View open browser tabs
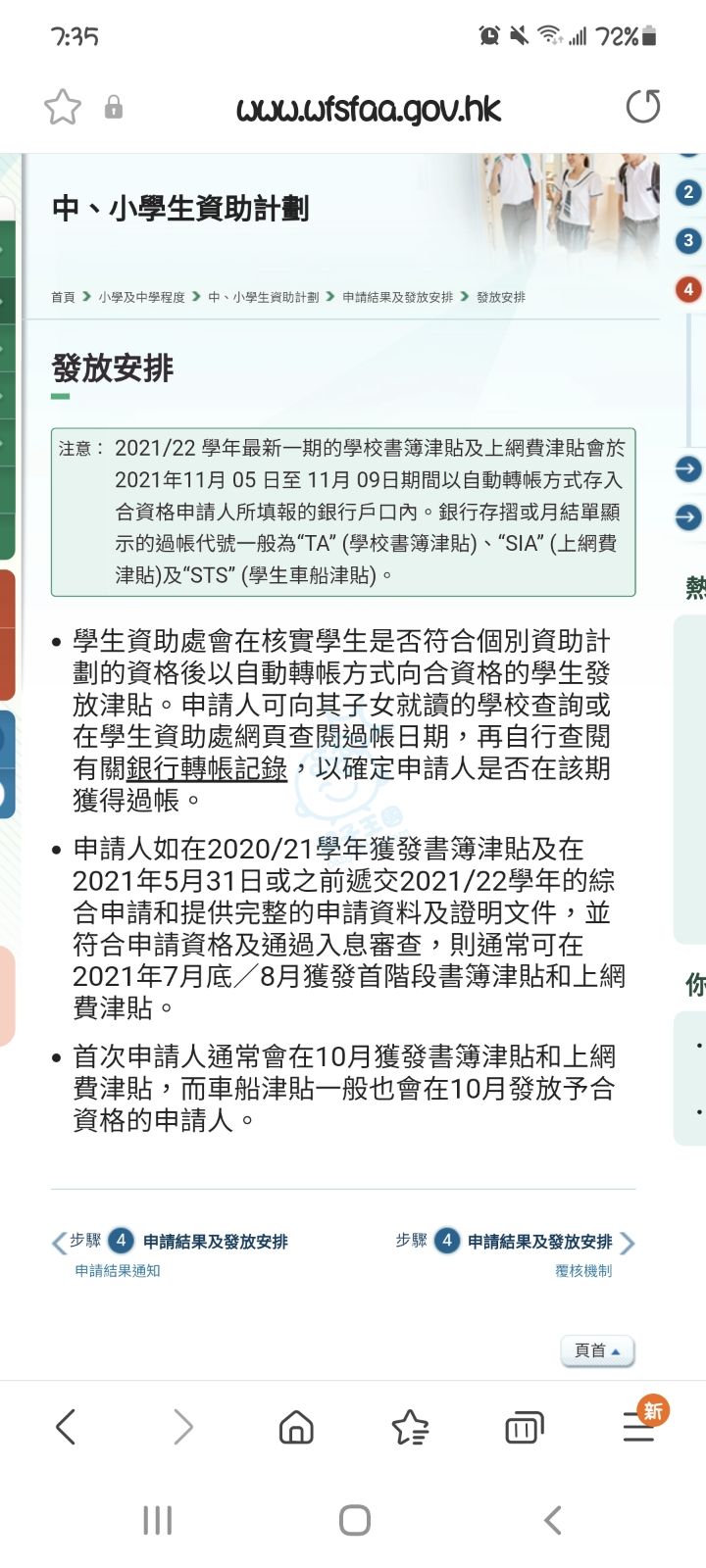 click(x=524, y=1428)
